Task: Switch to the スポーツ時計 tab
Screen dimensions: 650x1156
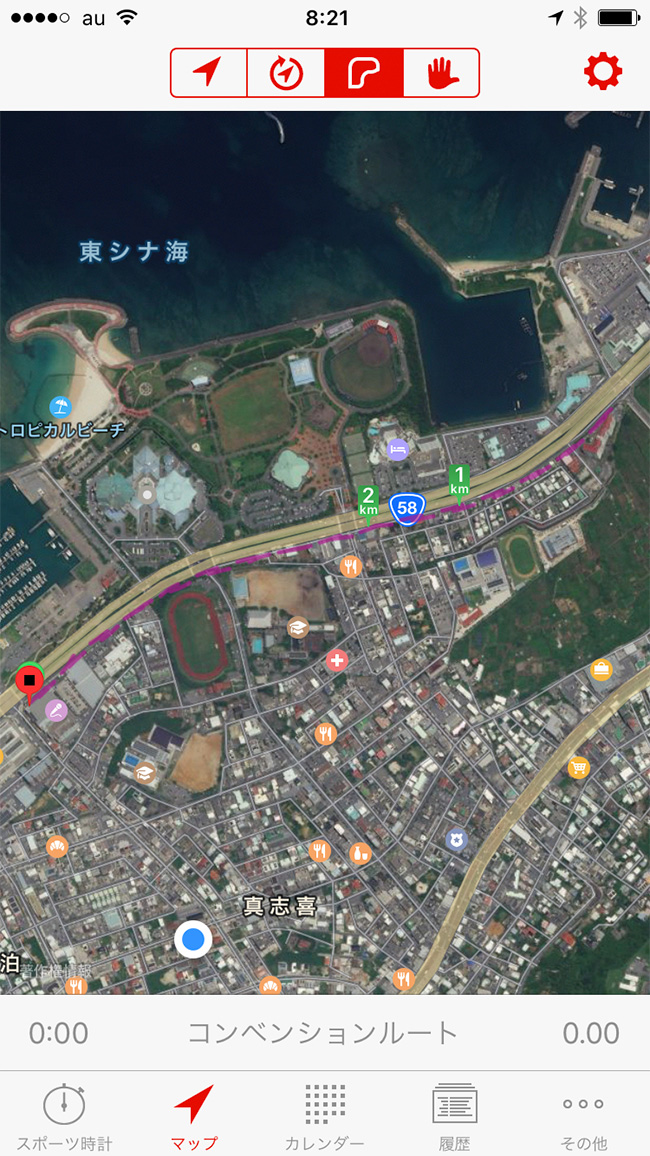Action: (x=64, y=1115)
